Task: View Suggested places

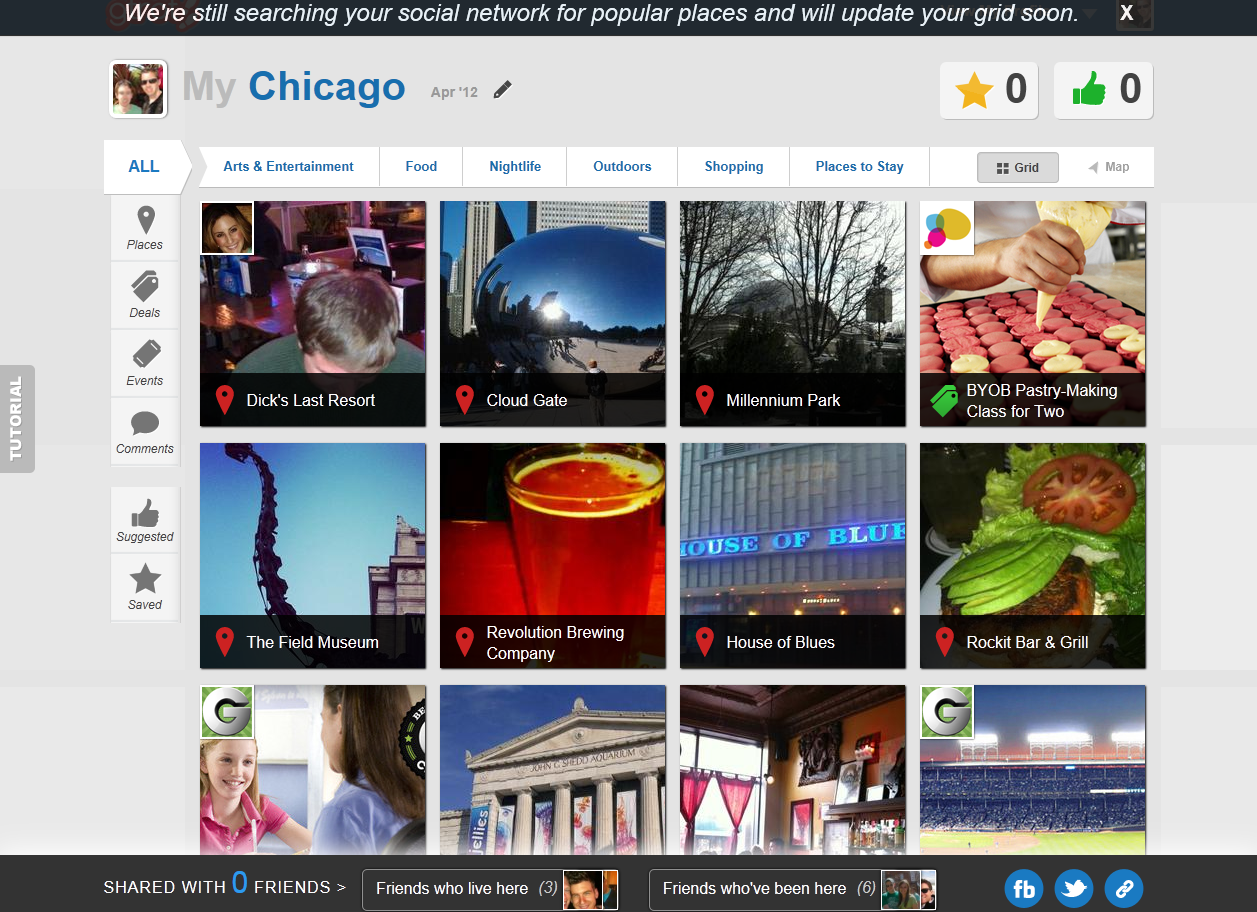Action: tap(145, 520)
